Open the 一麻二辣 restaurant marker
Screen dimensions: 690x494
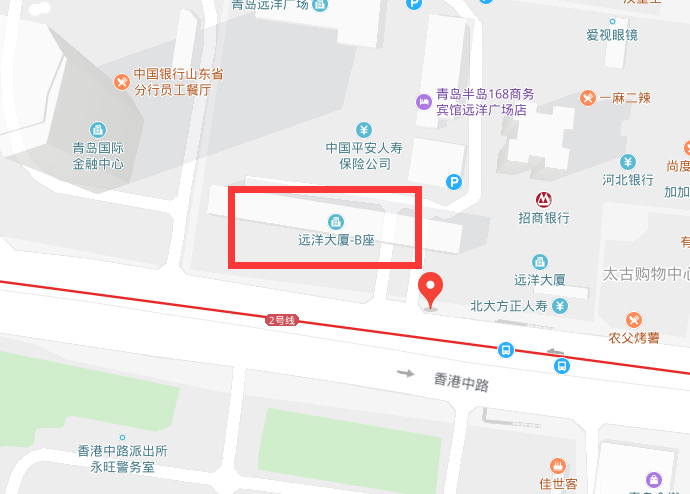(x=588, y=98)
